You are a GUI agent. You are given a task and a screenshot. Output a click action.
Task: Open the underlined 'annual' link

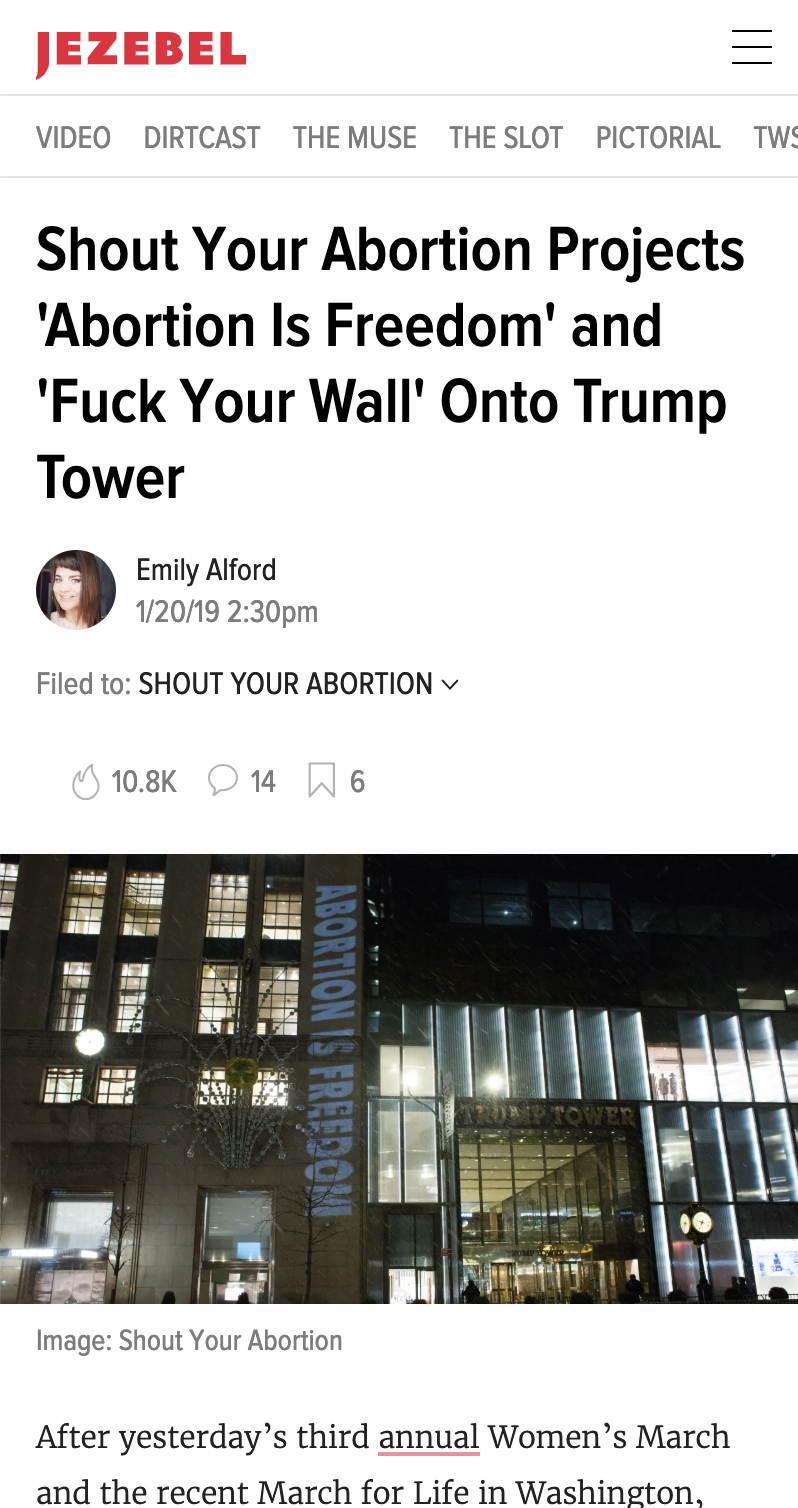pyautogui.click(x=429, y=1437)
